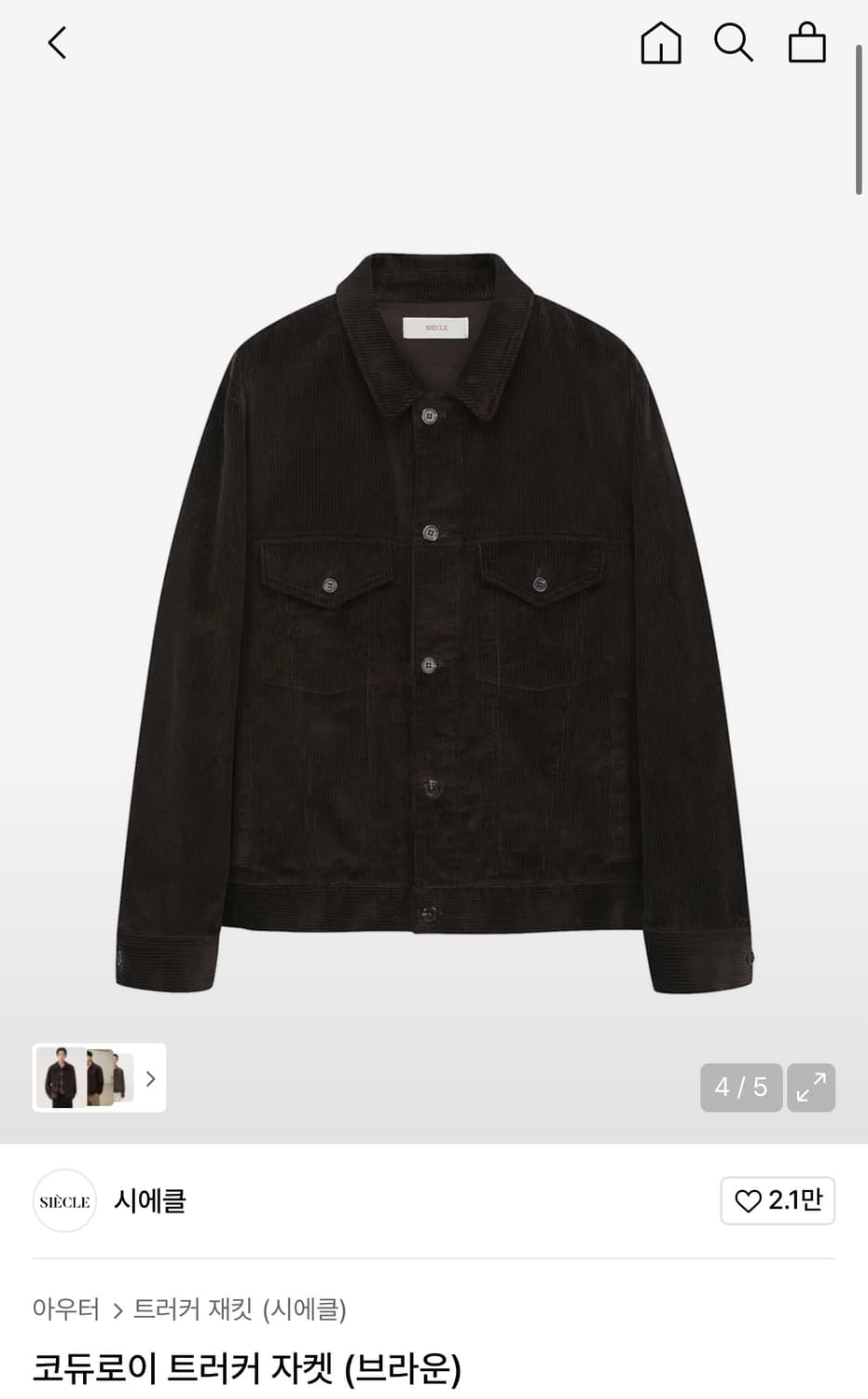
Task: Open the home icon
Action: pos(661,43)
